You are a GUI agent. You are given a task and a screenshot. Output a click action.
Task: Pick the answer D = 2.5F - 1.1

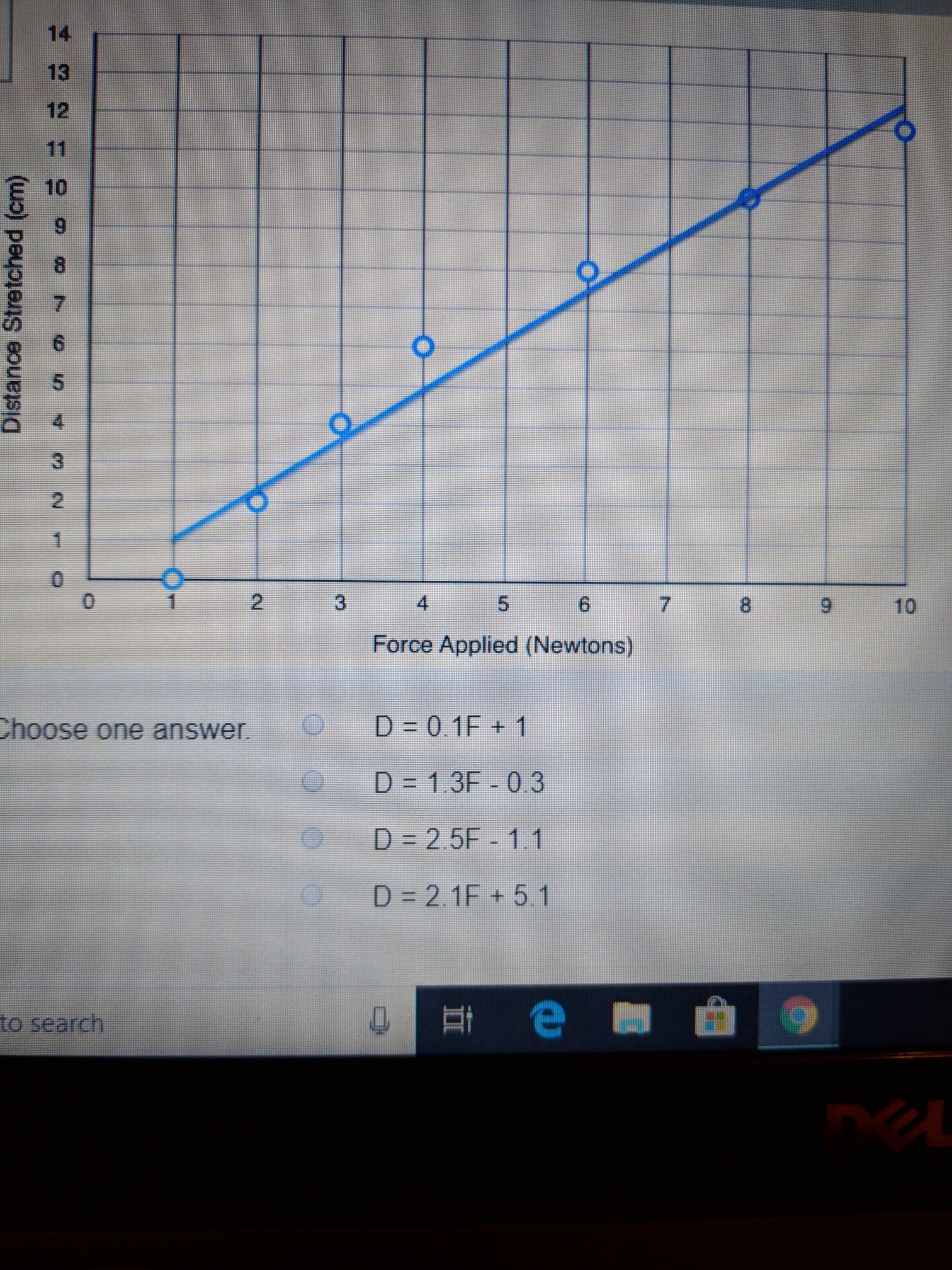[x=312, y=838]
